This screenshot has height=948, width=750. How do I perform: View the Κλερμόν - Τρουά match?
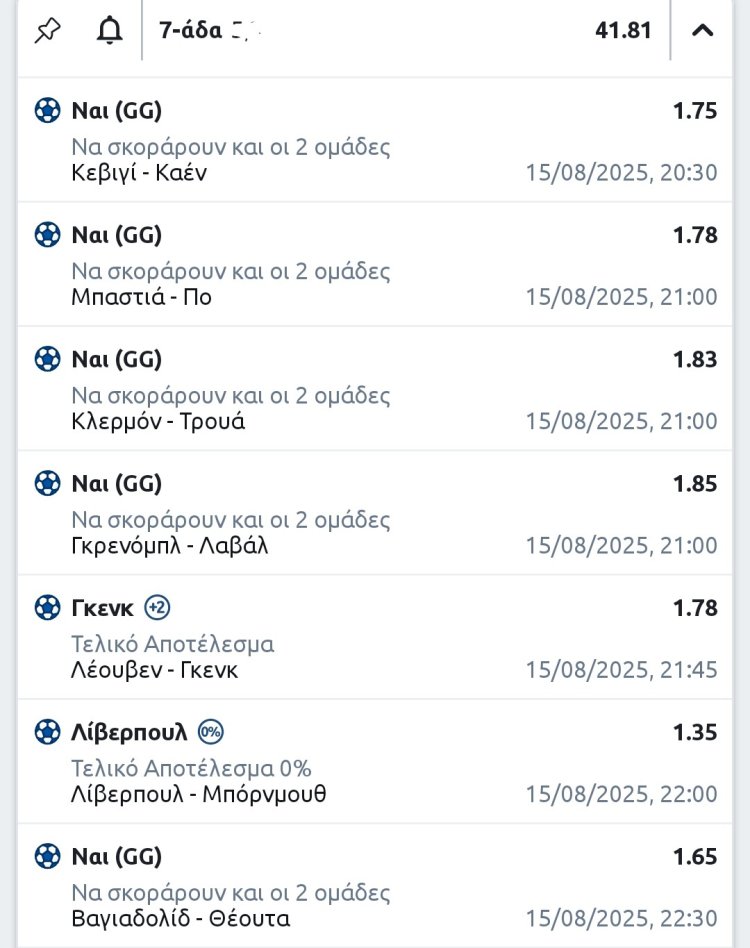(158, 421)
